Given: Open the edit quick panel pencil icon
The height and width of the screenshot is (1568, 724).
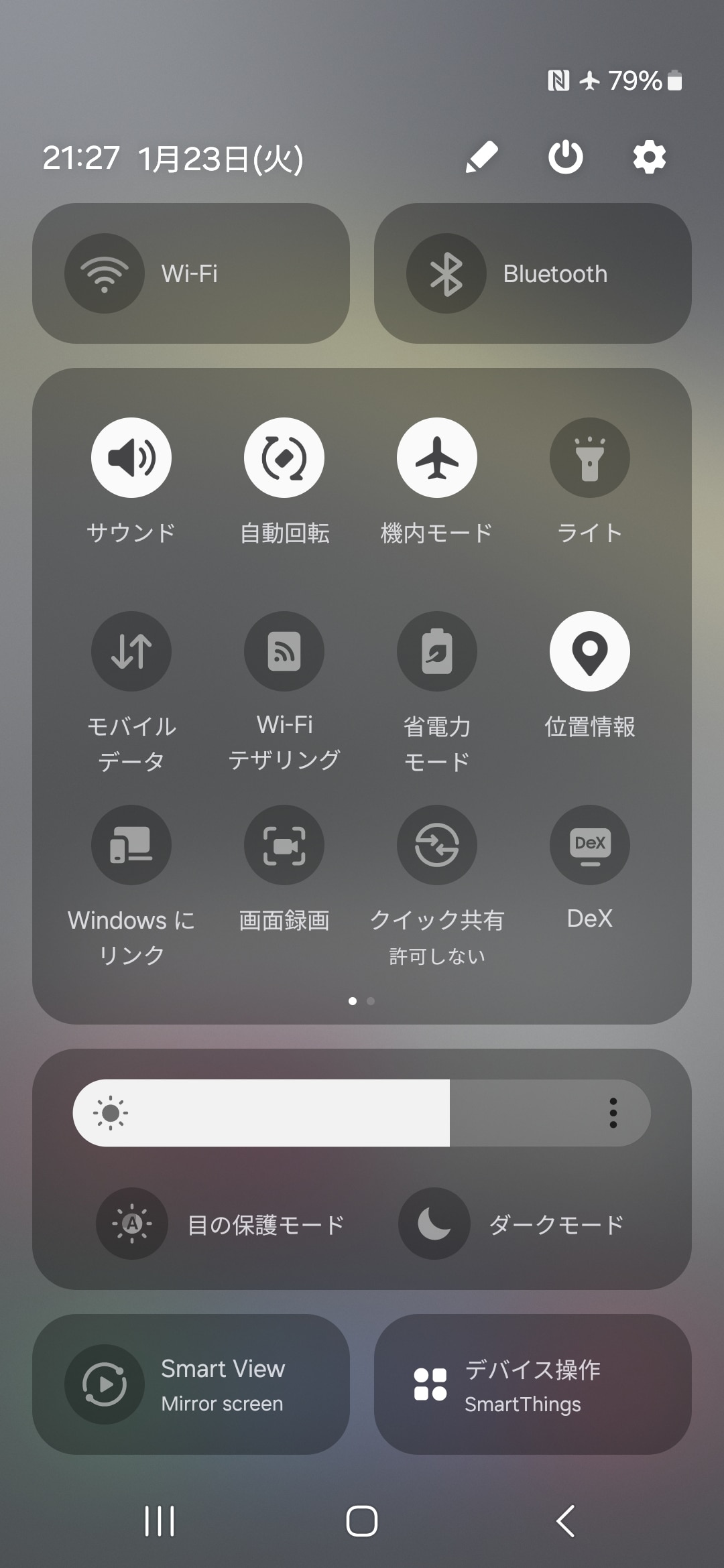Looking at the screenshot, I should (482, 158).
